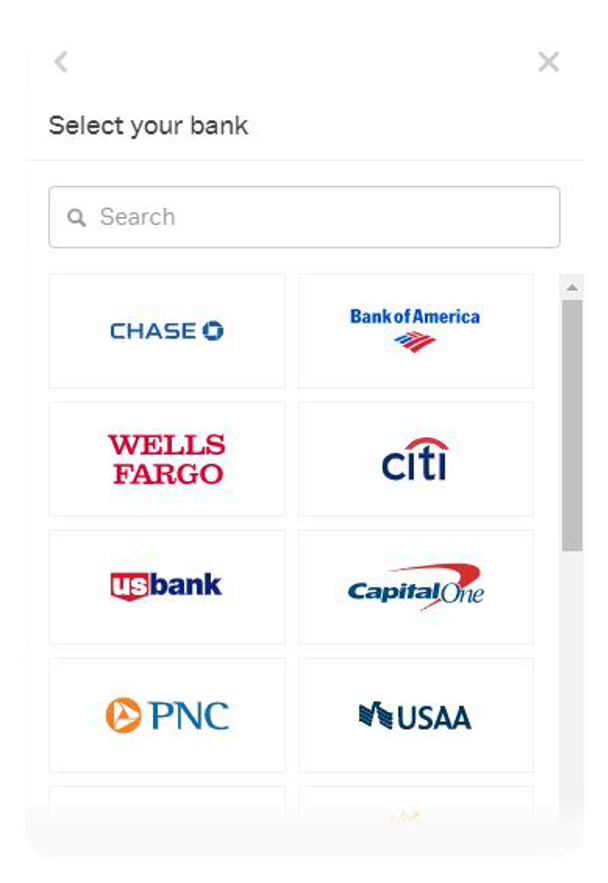Go back using the left arrow

(x=61, y=62)
